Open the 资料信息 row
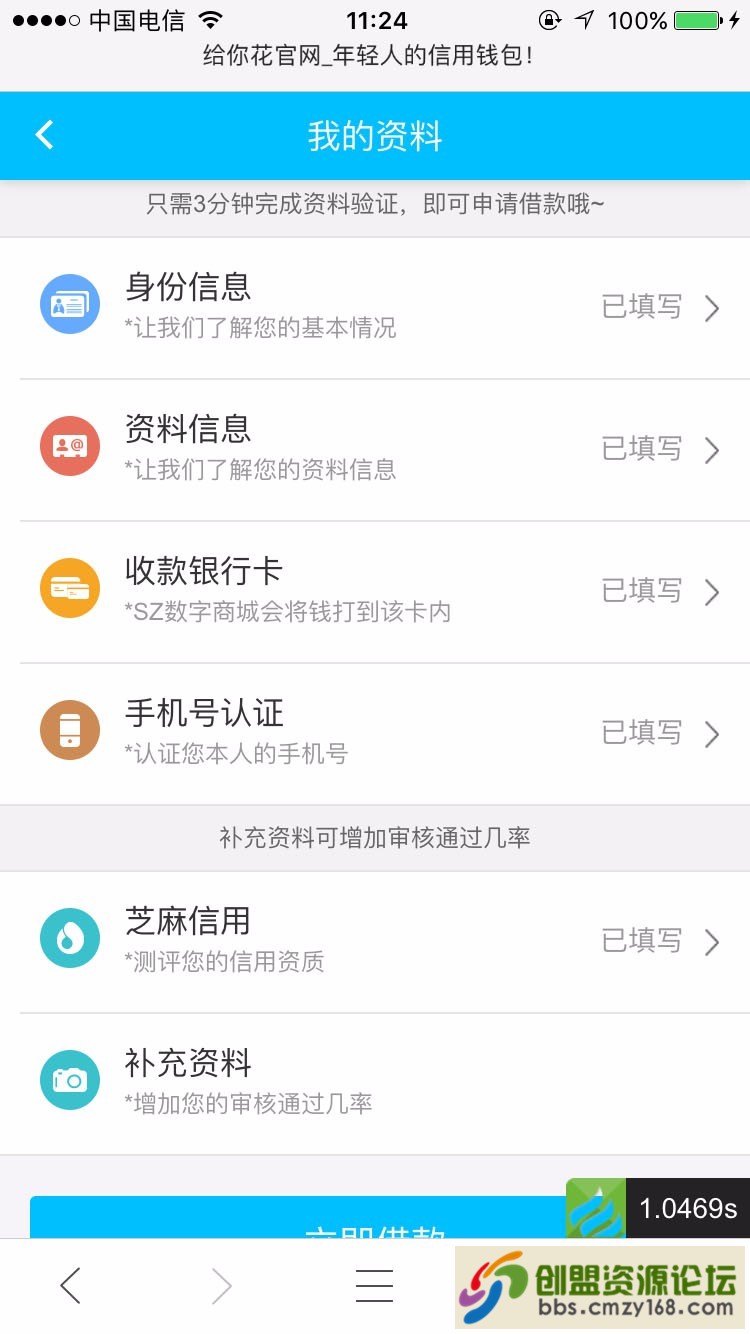The image size is (750, 1334). pos(375,449)
